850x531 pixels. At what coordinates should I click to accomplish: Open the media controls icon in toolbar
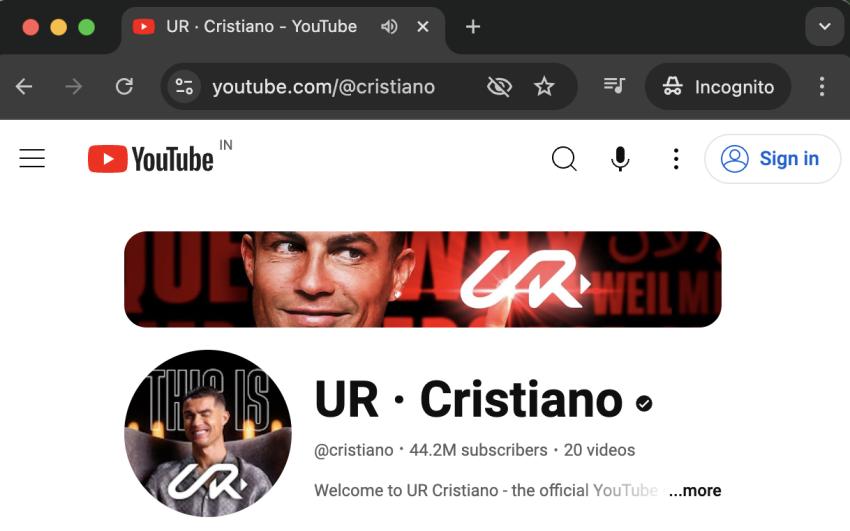click(614, 87)
